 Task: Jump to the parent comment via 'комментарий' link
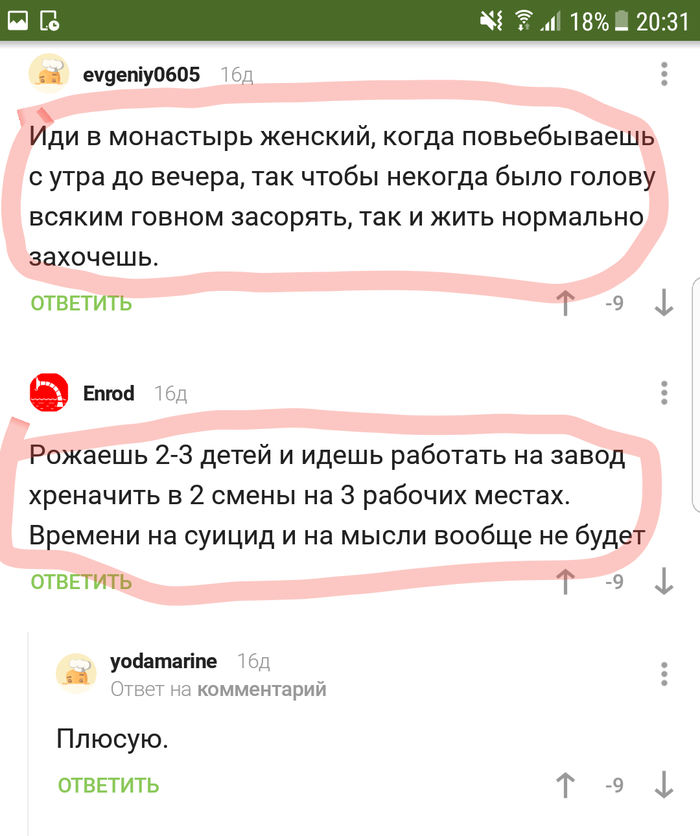pos(262,689)
